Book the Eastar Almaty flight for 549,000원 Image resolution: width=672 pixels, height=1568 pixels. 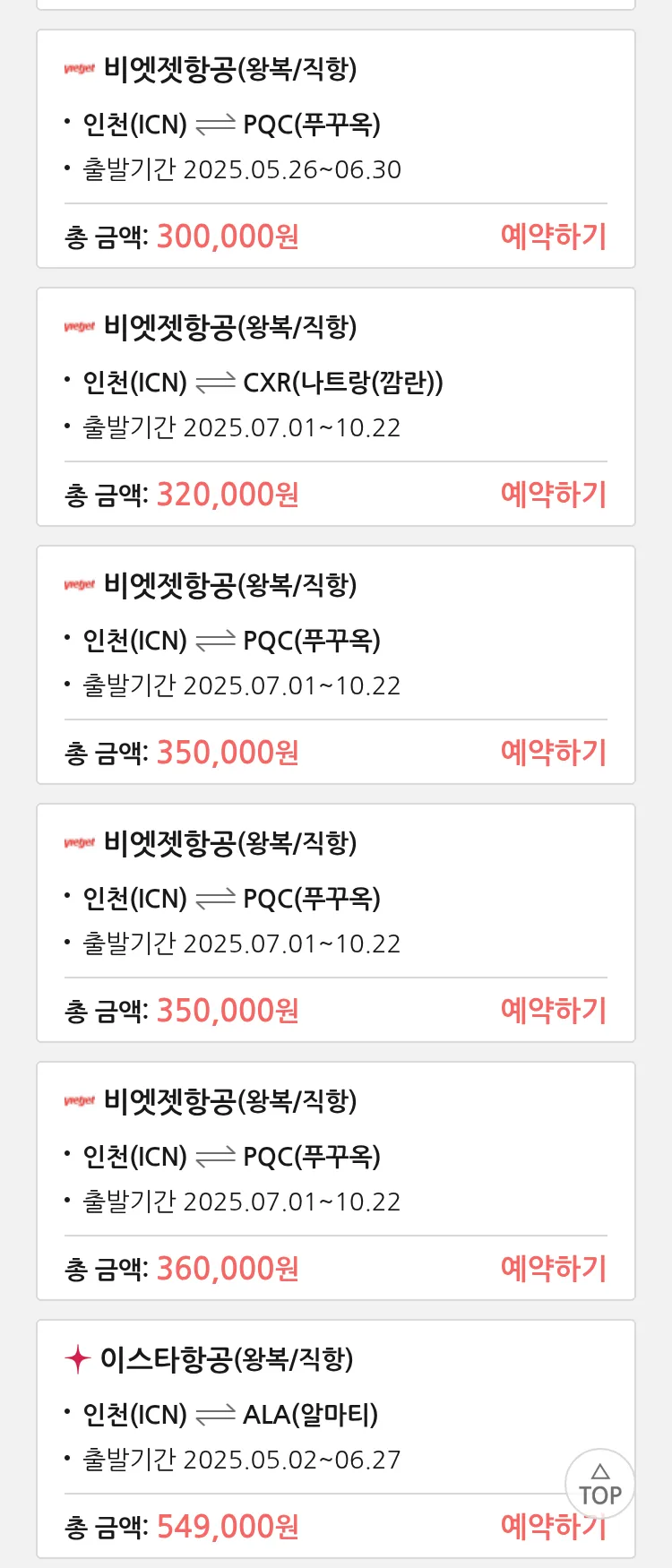coord(533,1528)
